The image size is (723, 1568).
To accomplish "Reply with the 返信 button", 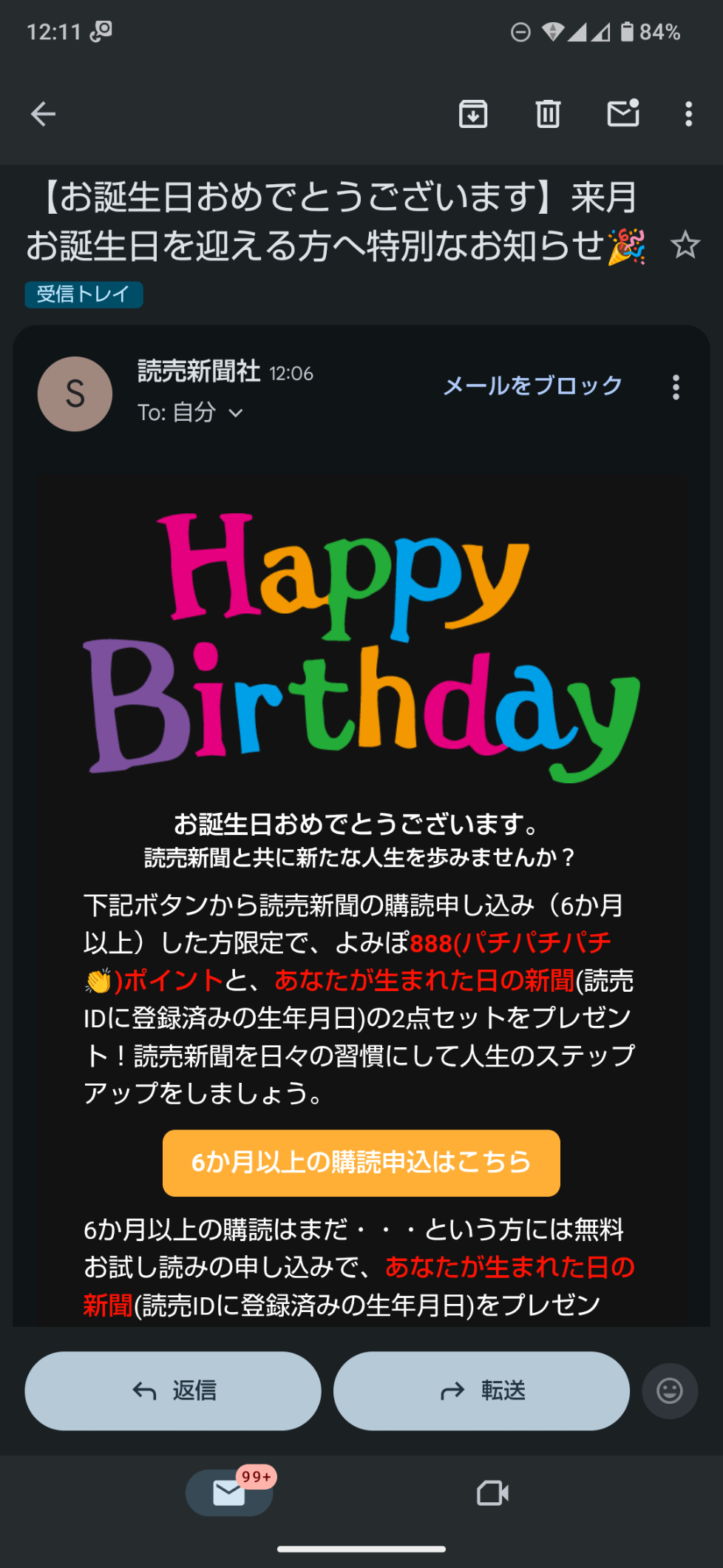I will click(x=173, y=1390).
